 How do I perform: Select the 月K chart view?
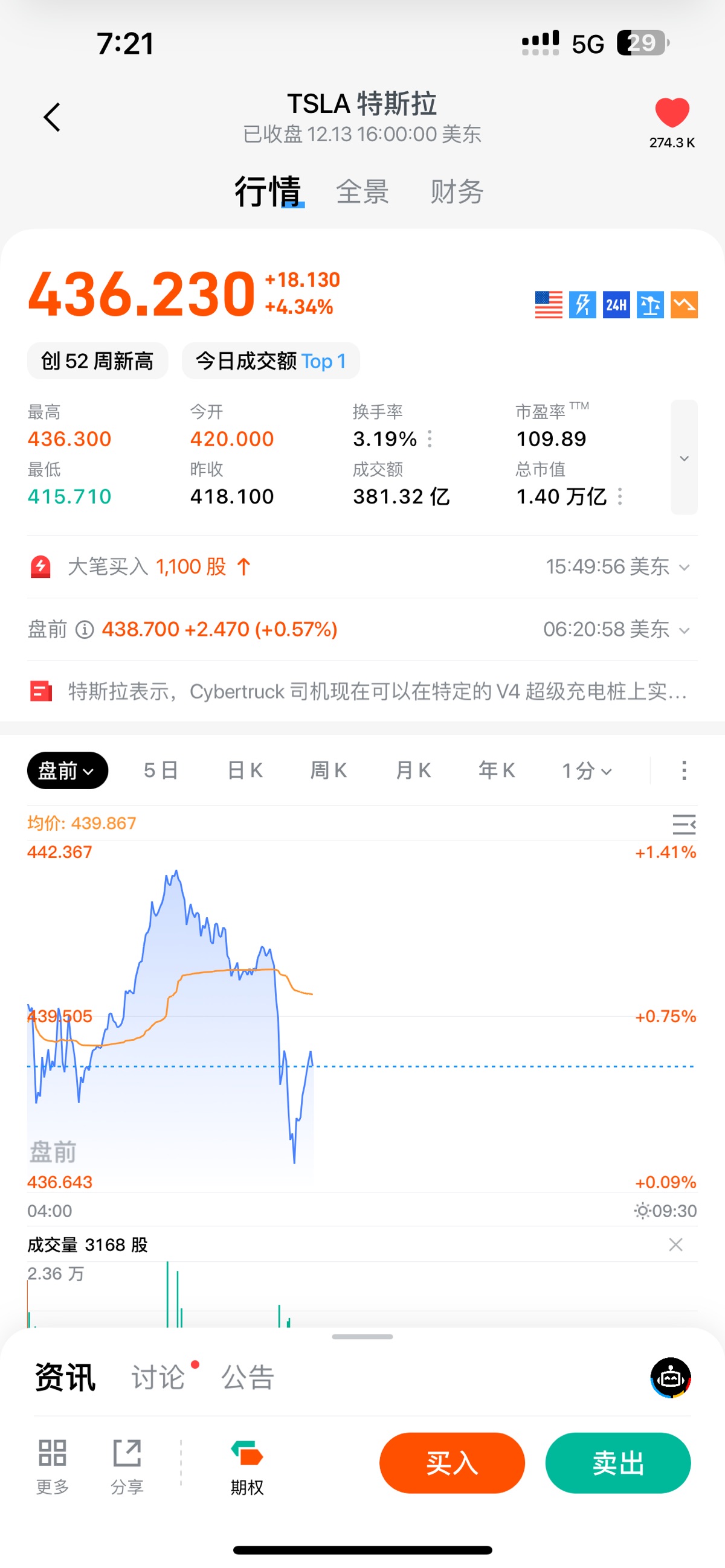click(x=413, y=770)
